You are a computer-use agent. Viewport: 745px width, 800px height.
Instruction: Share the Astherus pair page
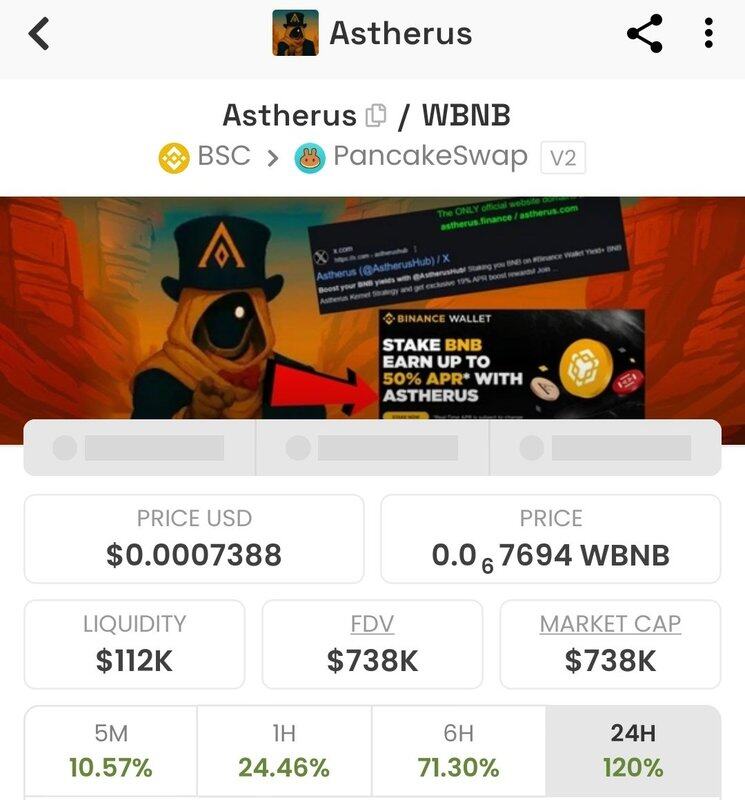(645, 34)
